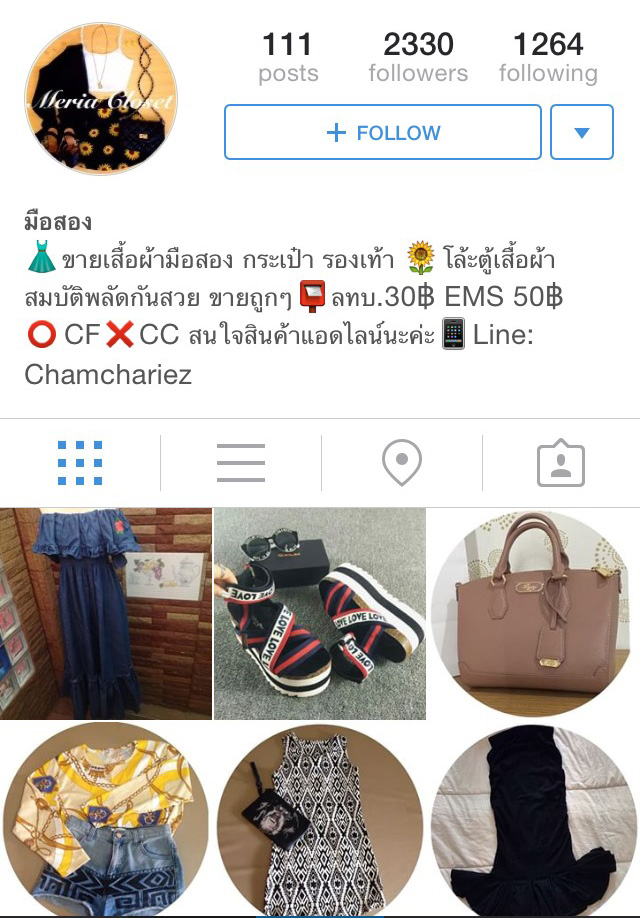640x918 pixels.
Task: Switch to grid view tab
Action: (80, 463)
